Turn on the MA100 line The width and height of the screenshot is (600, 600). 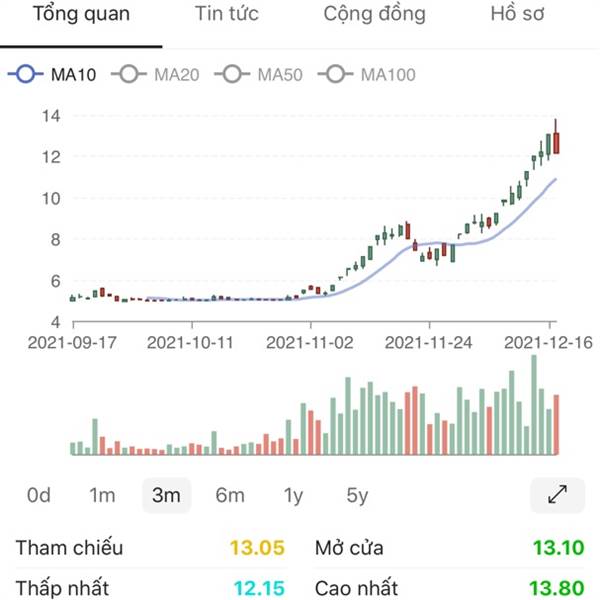click(x=367, y=74)
